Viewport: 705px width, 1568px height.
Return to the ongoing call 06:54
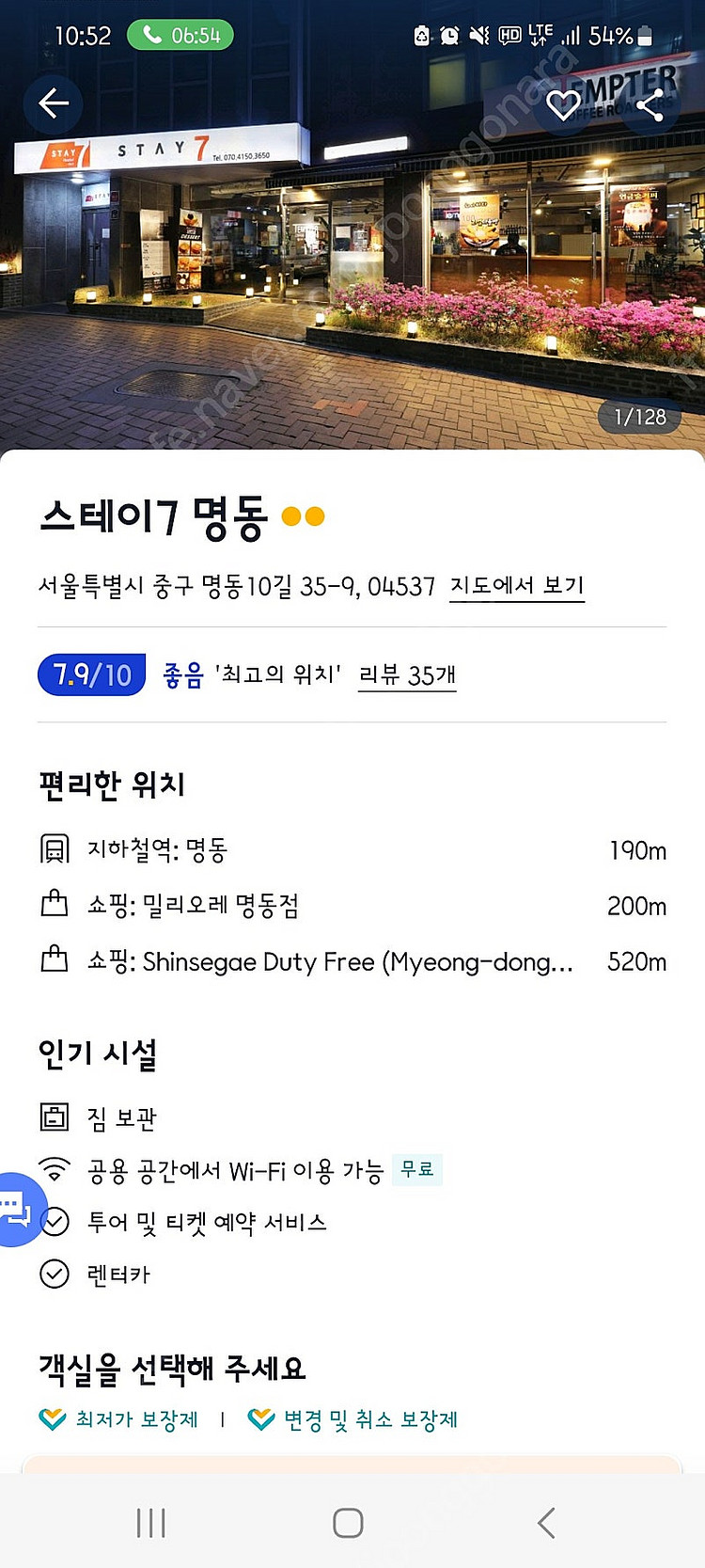tap(180, 36)
